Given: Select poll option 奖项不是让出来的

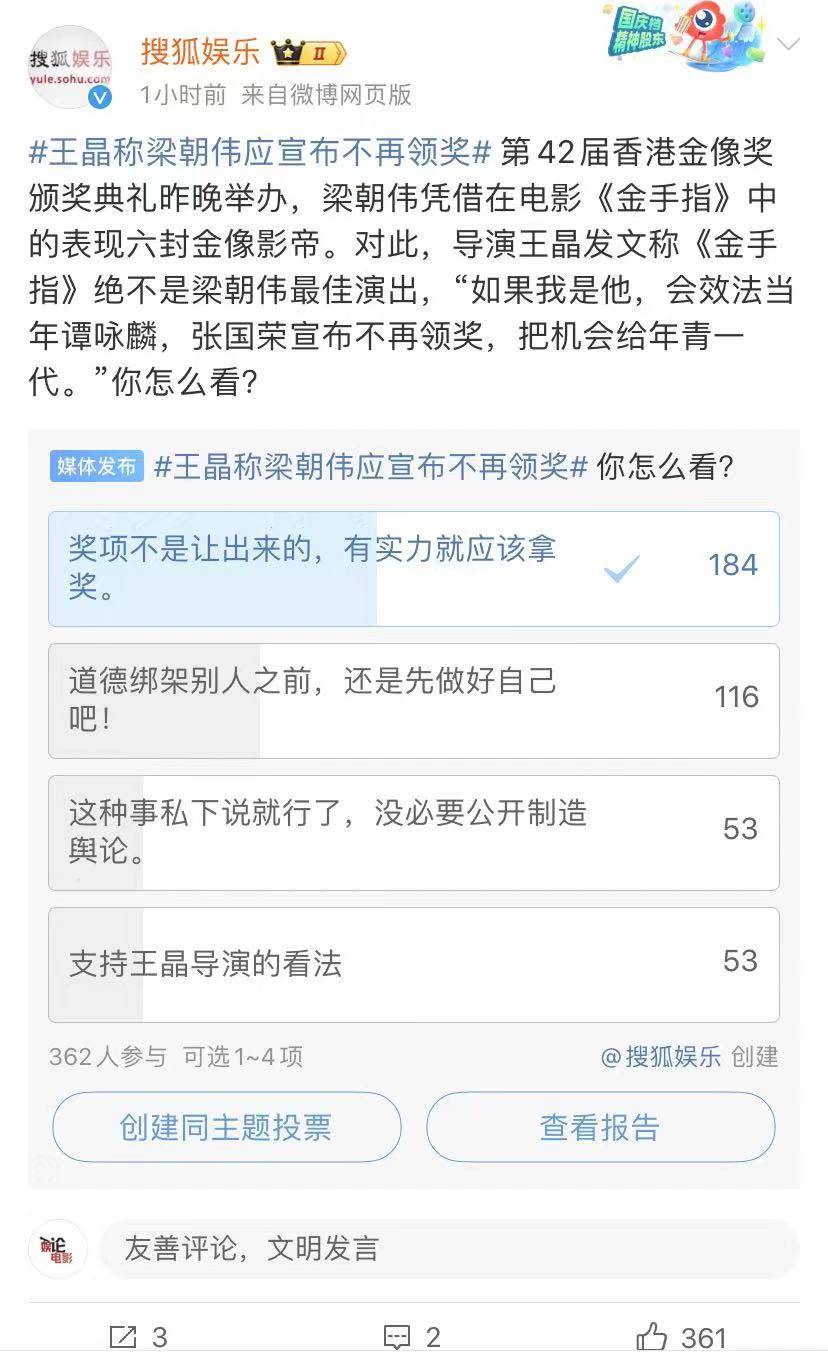Looking at the screenshot, I should pyautogui.click(x=413, y=568).
